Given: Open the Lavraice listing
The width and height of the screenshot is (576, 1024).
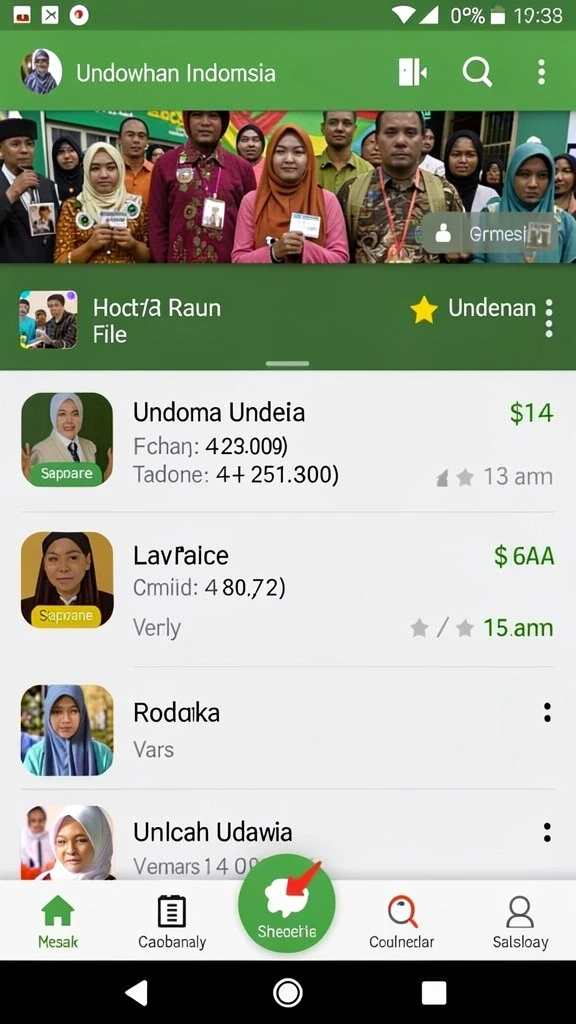Looking at the screenshot, I should click(287, 590).
